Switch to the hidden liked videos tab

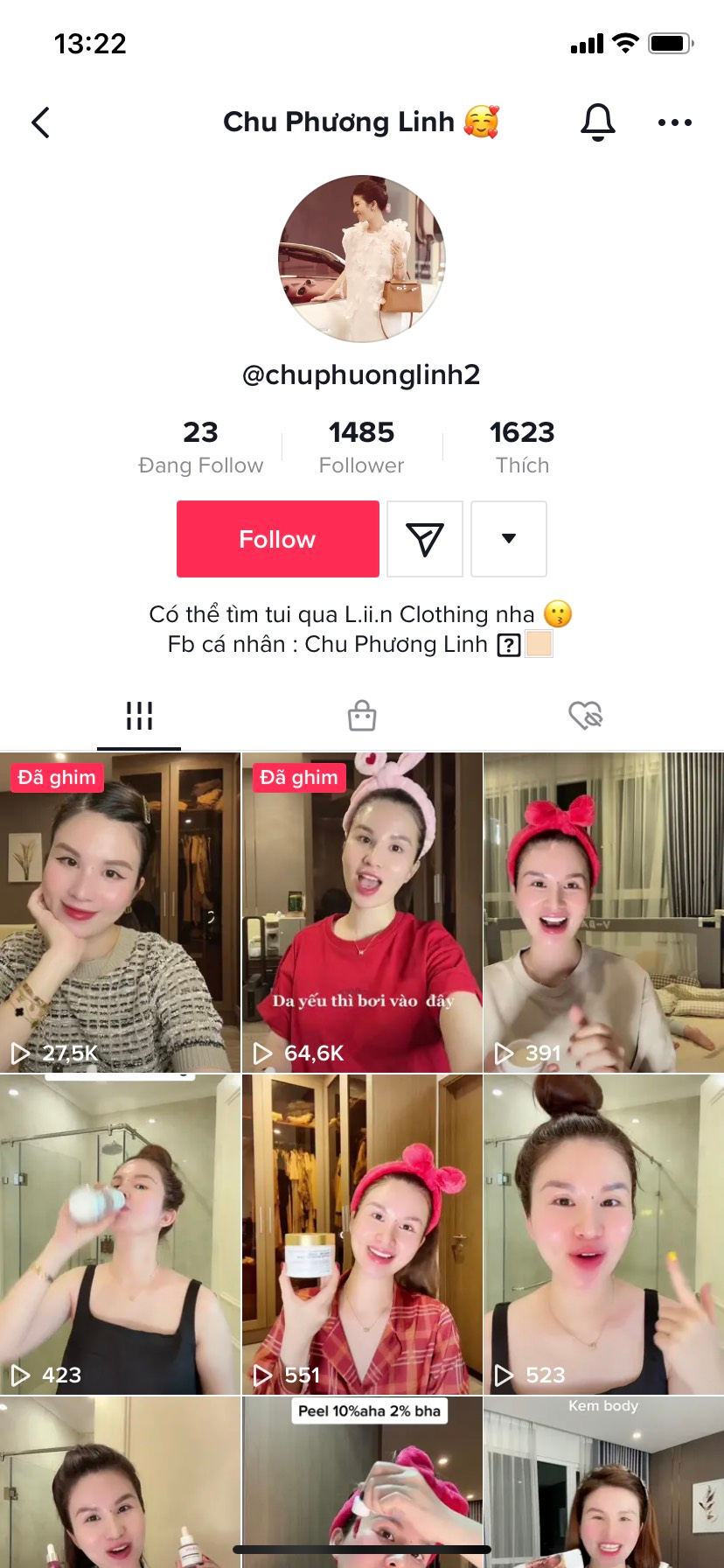585,716
